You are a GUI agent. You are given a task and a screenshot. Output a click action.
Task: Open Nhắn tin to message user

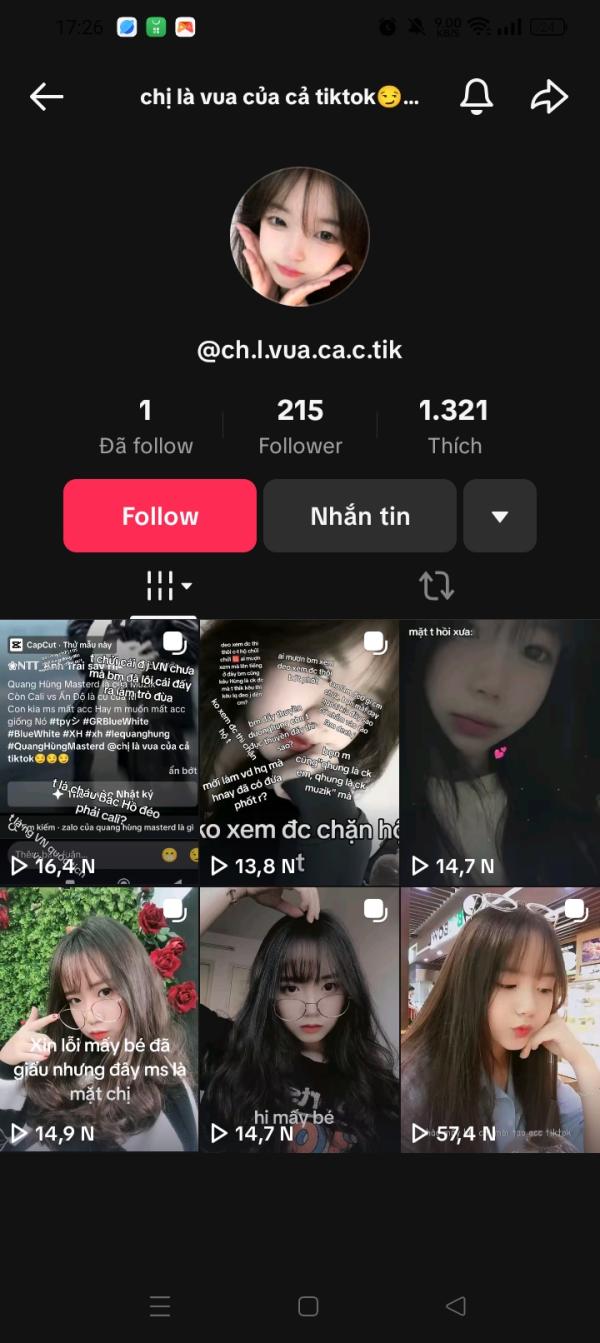point(360,516)
